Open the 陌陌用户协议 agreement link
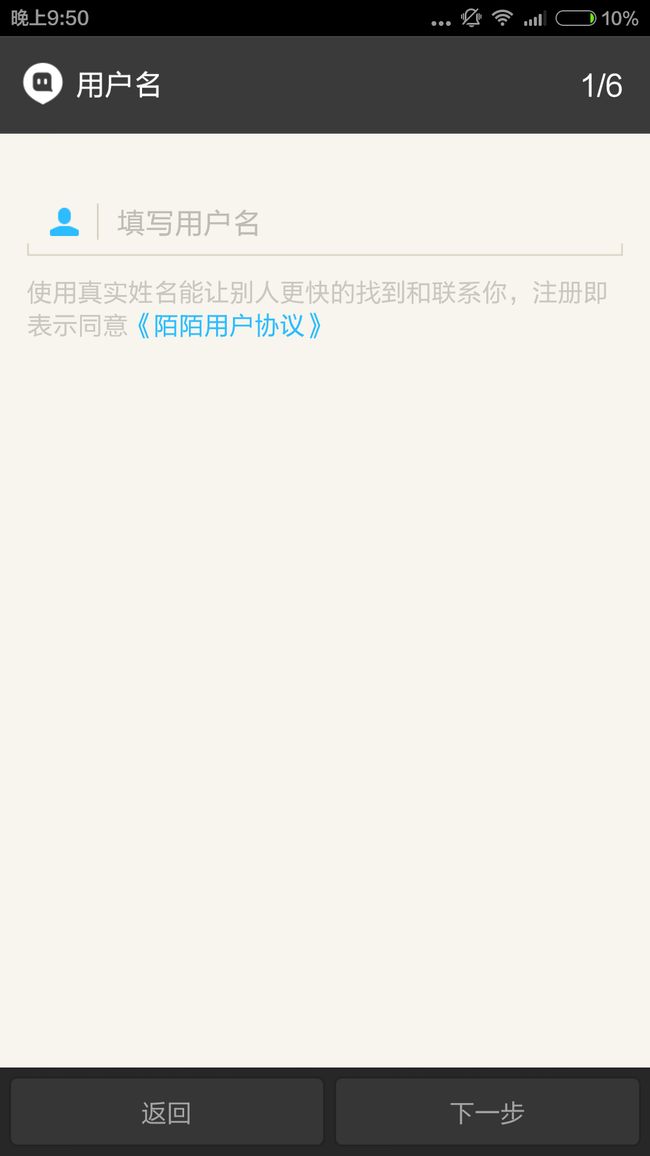This screenshot has height=1156, width=650. point(229,325)
